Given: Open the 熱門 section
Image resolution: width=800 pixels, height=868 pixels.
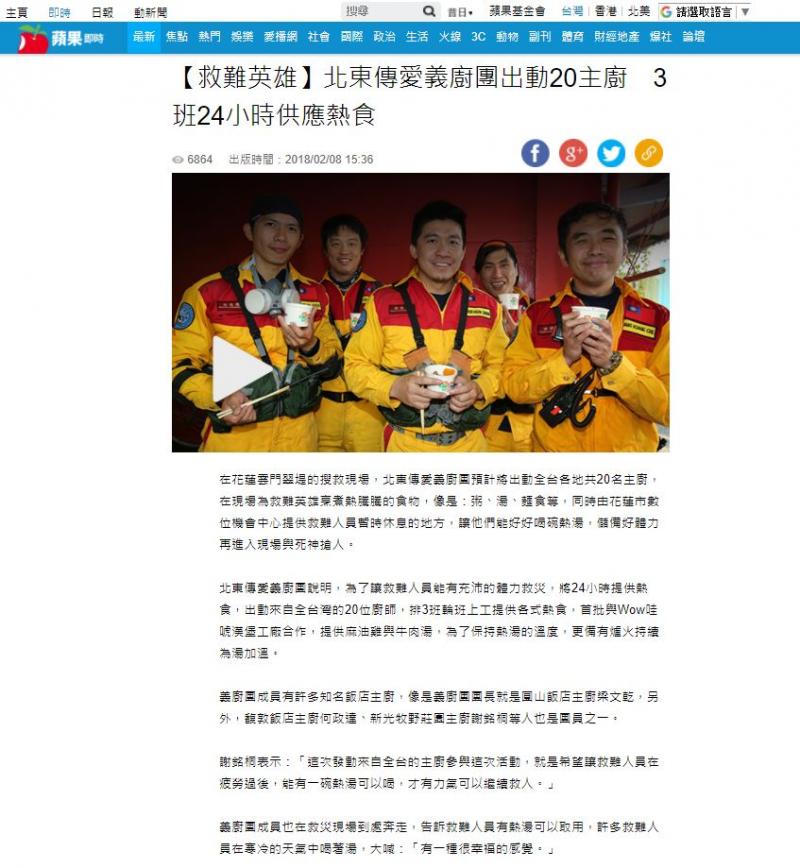Looking at the screenshot, I should 209,36.
